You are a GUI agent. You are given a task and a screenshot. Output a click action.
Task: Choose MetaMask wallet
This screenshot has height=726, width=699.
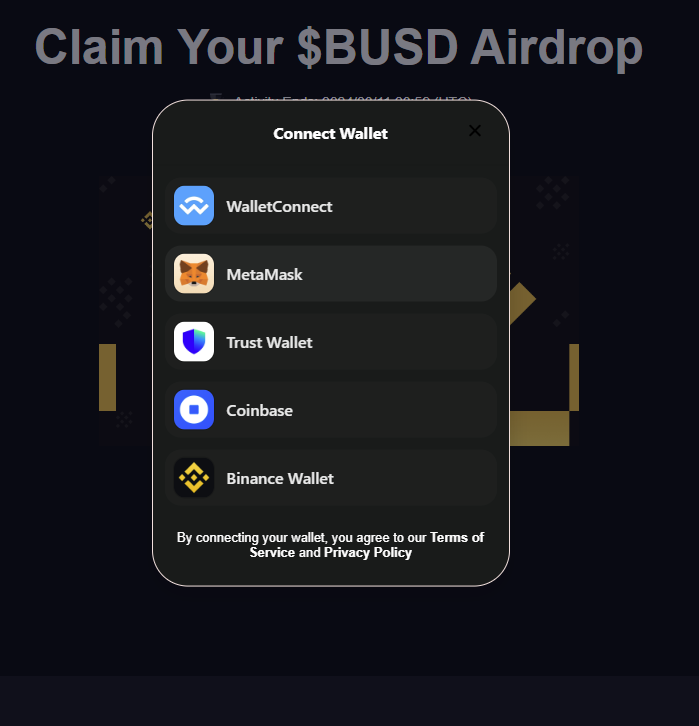[x=330, y=274]
